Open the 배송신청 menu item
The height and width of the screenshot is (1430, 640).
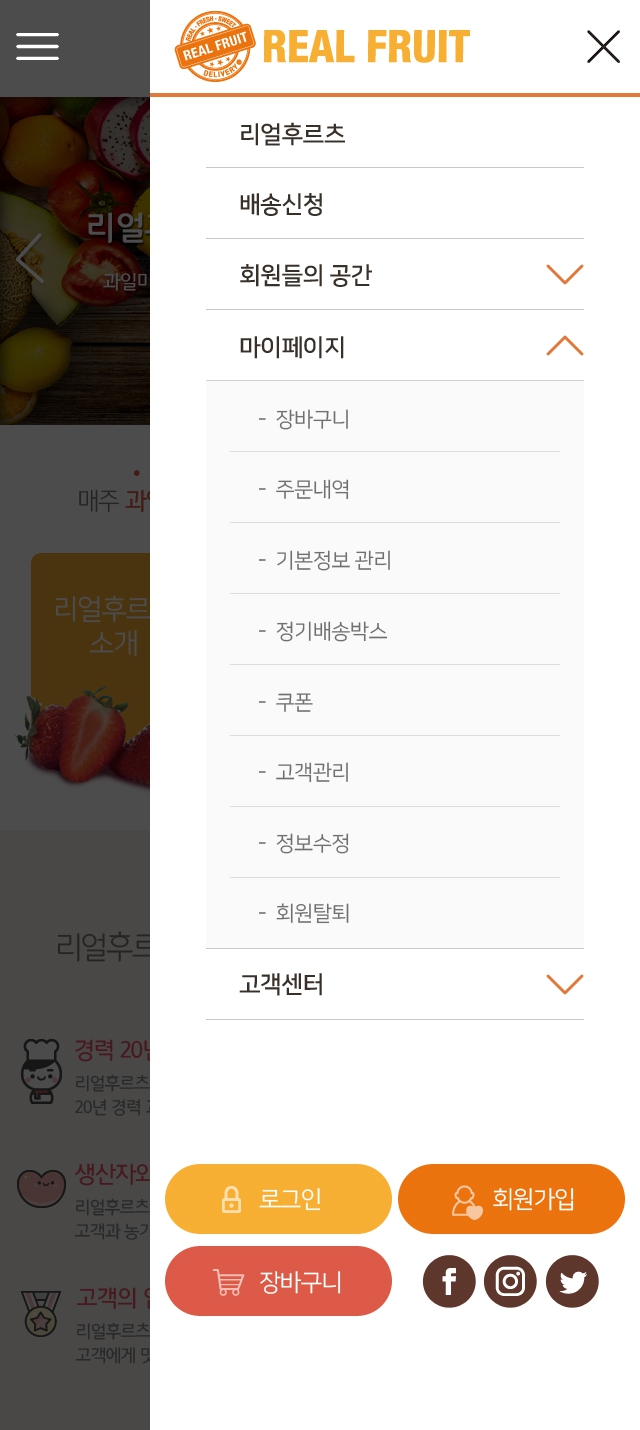394,204
